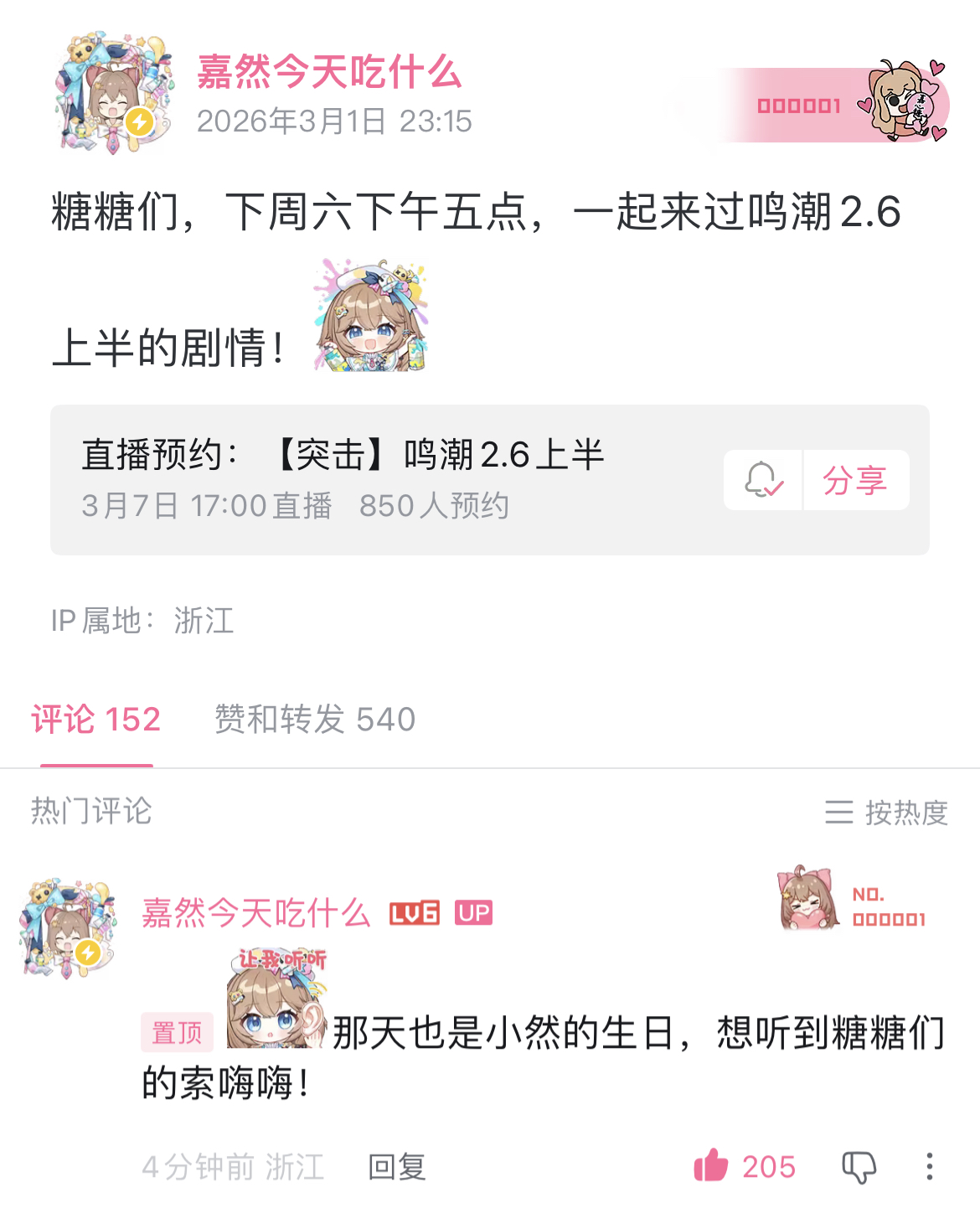Dislike the pinned comment

click(x=859, y=1166)
